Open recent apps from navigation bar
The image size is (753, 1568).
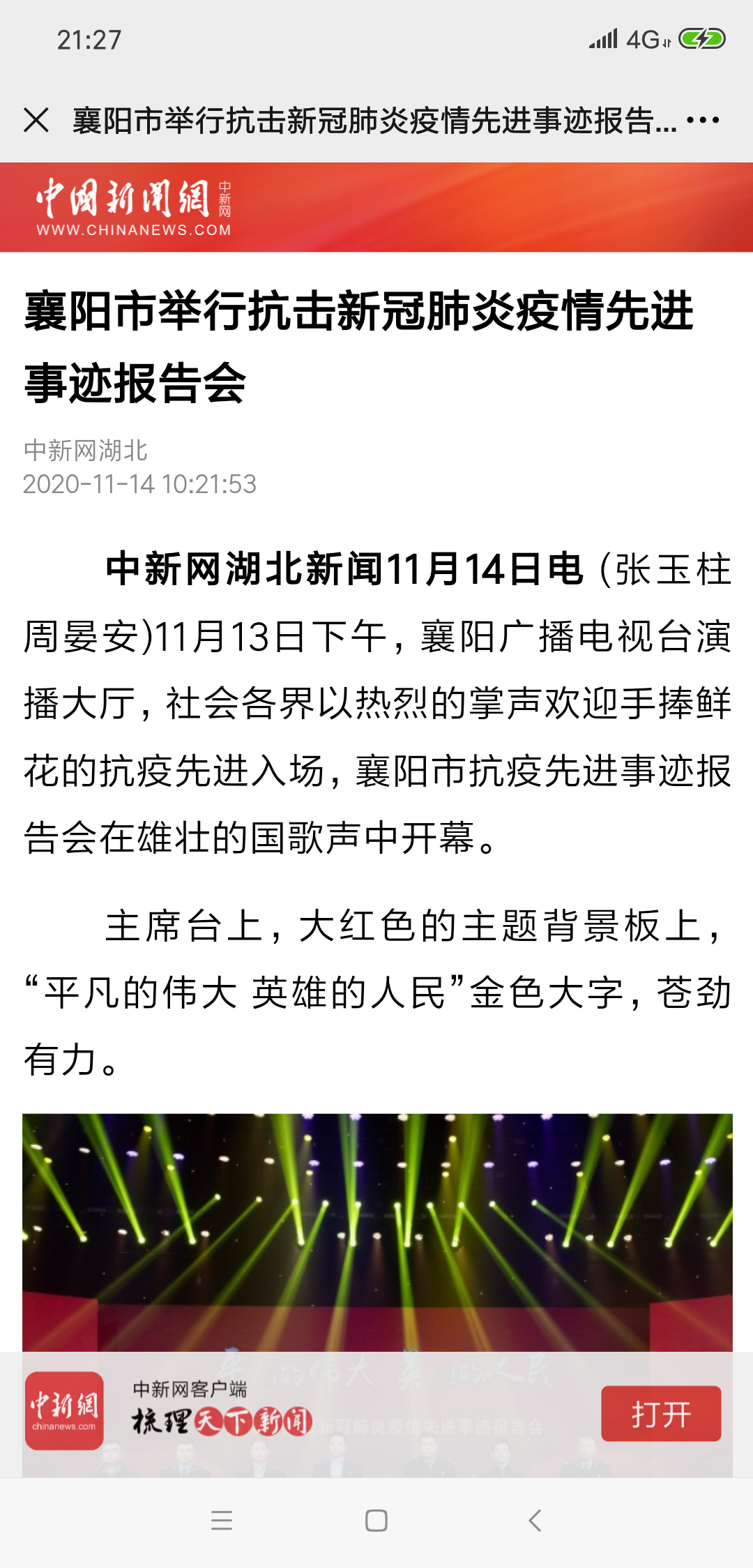point(222,1521)
